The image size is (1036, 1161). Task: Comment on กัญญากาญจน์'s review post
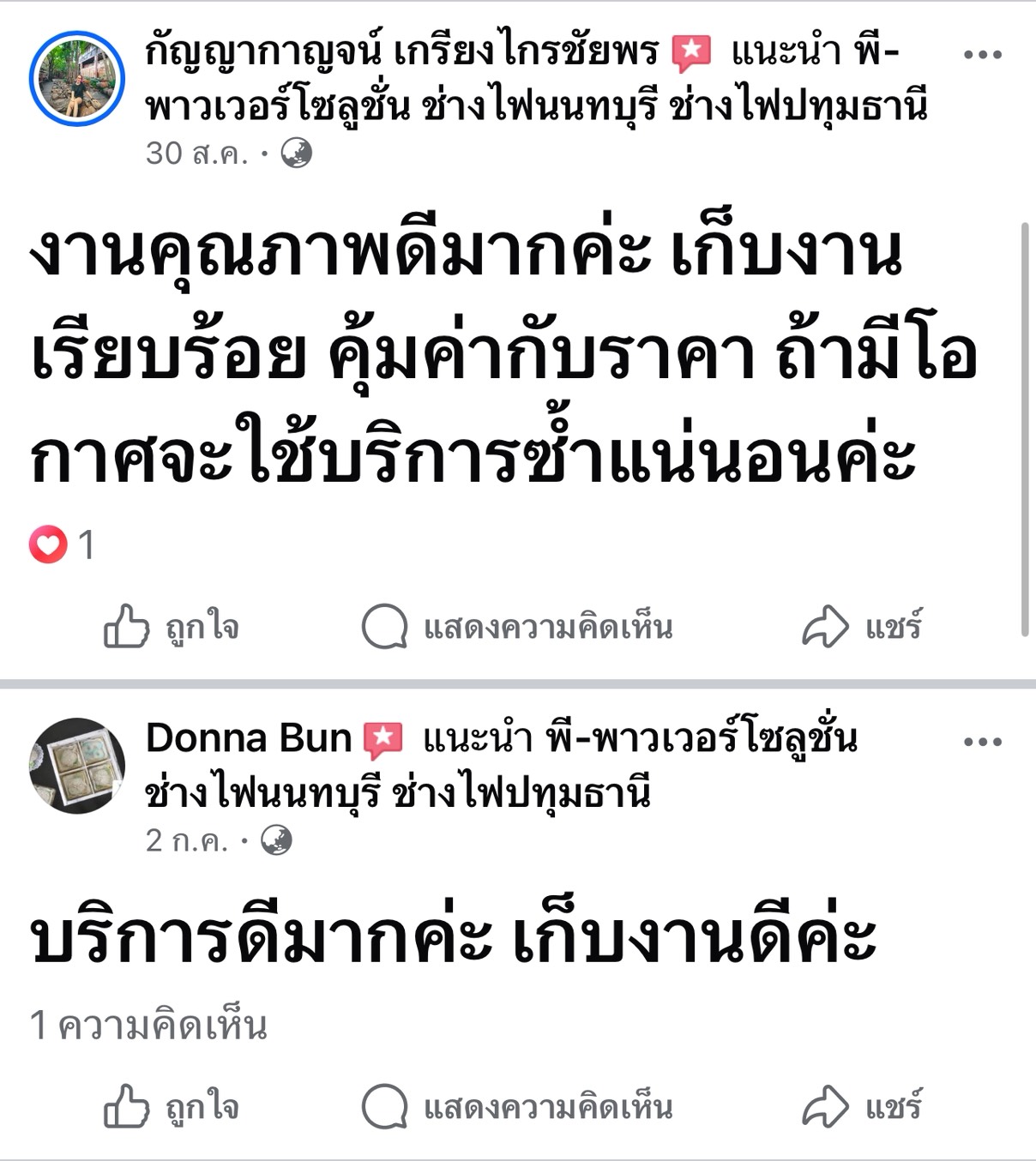517,627
